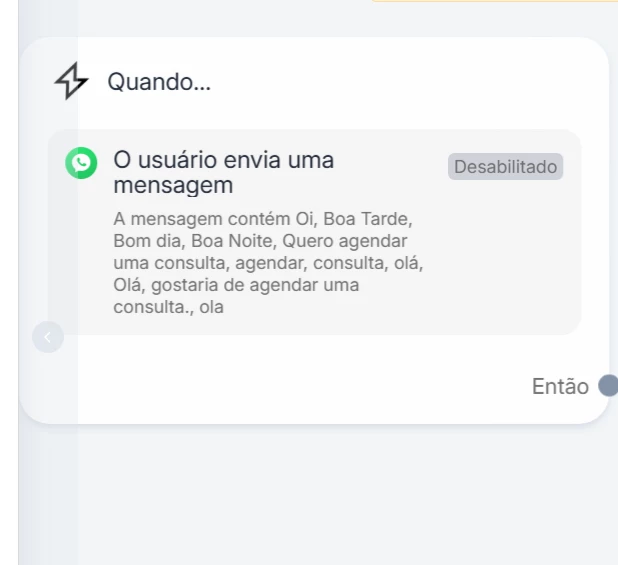
Task: Tap the left chevron collapse button
Action: [47, 337]
